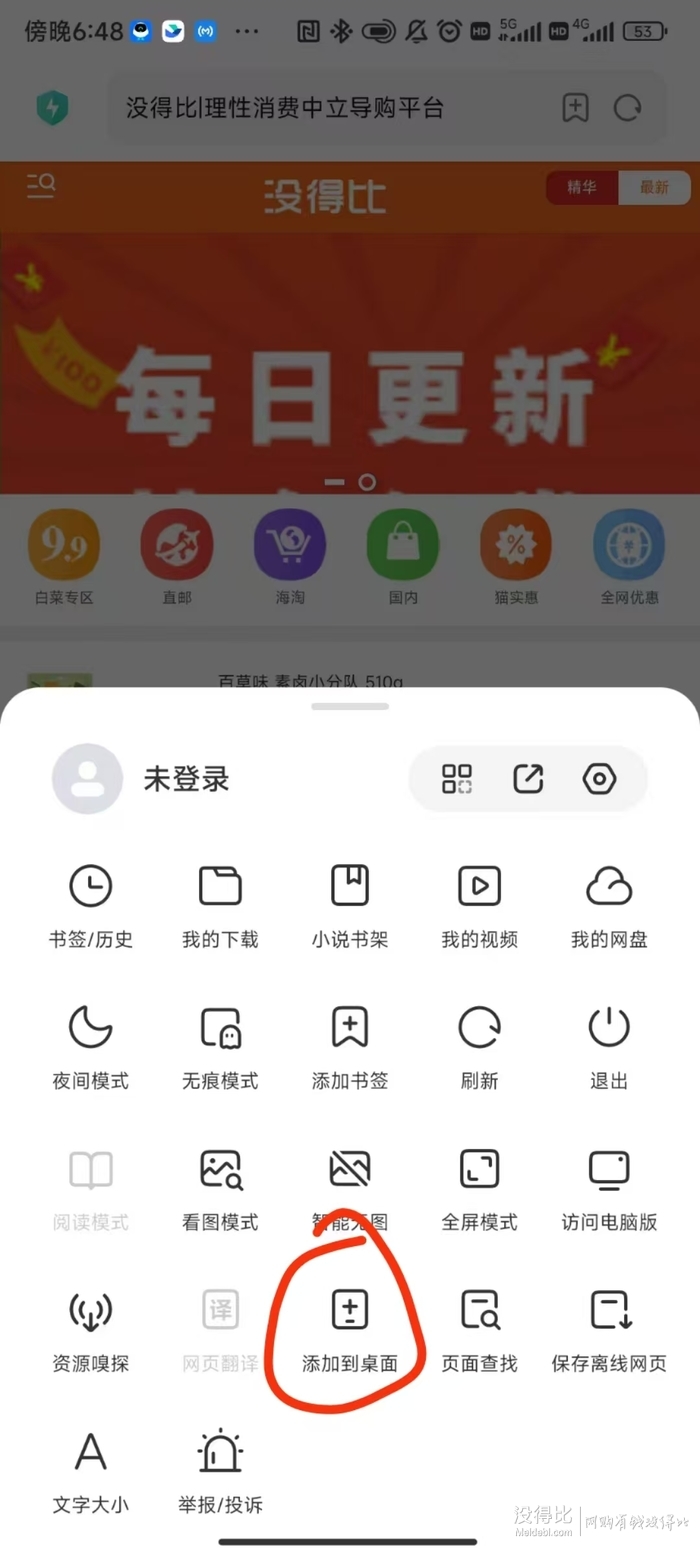Enable 夜间模式 night mode
The height and width of the screenshot is (1556, 700).
(91, 1047)
